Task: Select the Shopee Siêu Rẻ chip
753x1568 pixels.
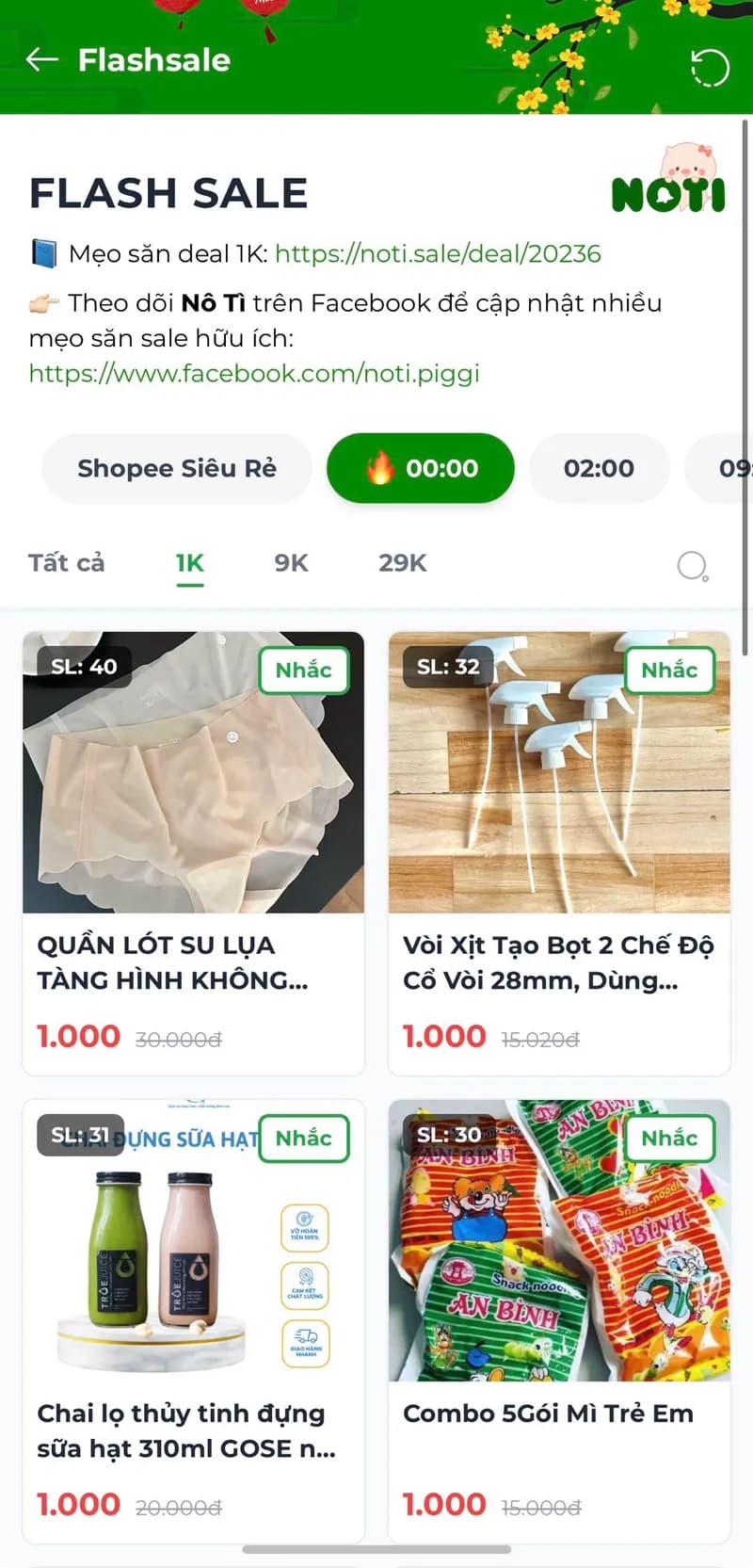Action: coord(177,468)
